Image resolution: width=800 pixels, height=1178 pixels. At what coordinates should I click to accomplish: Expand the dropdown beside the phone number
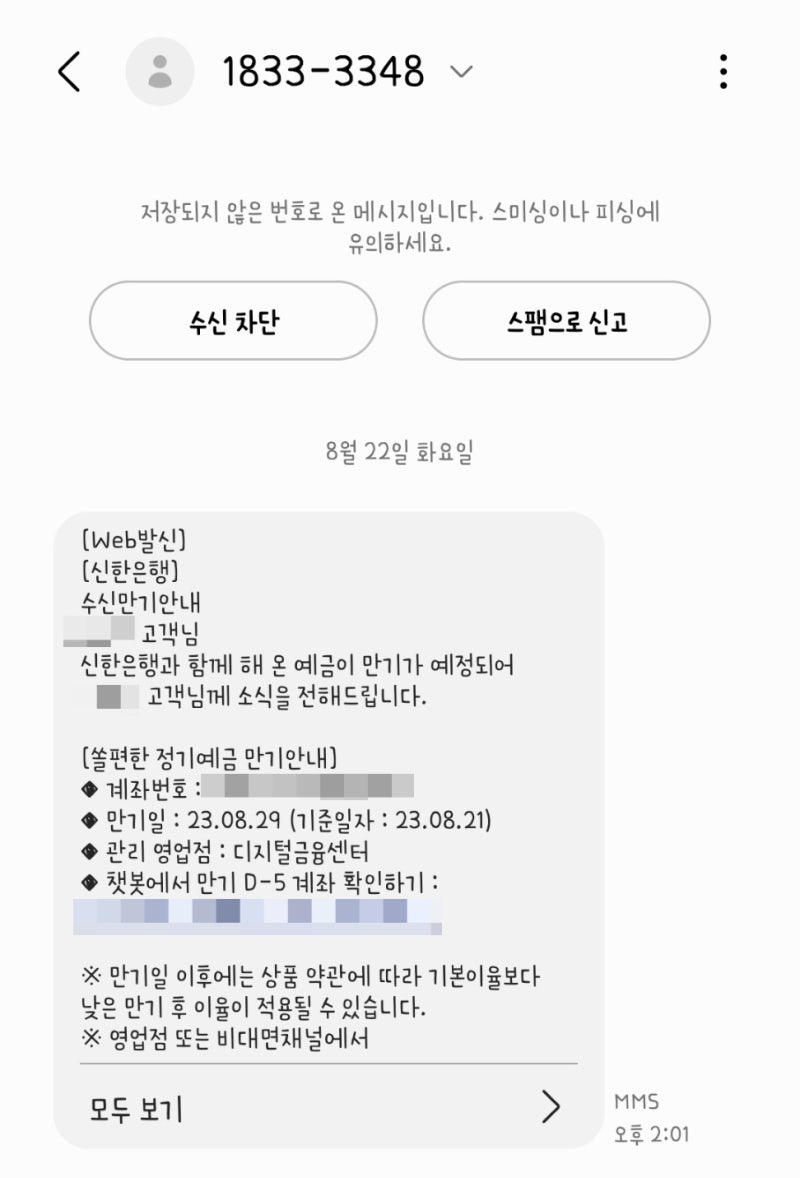click(459, 73)
